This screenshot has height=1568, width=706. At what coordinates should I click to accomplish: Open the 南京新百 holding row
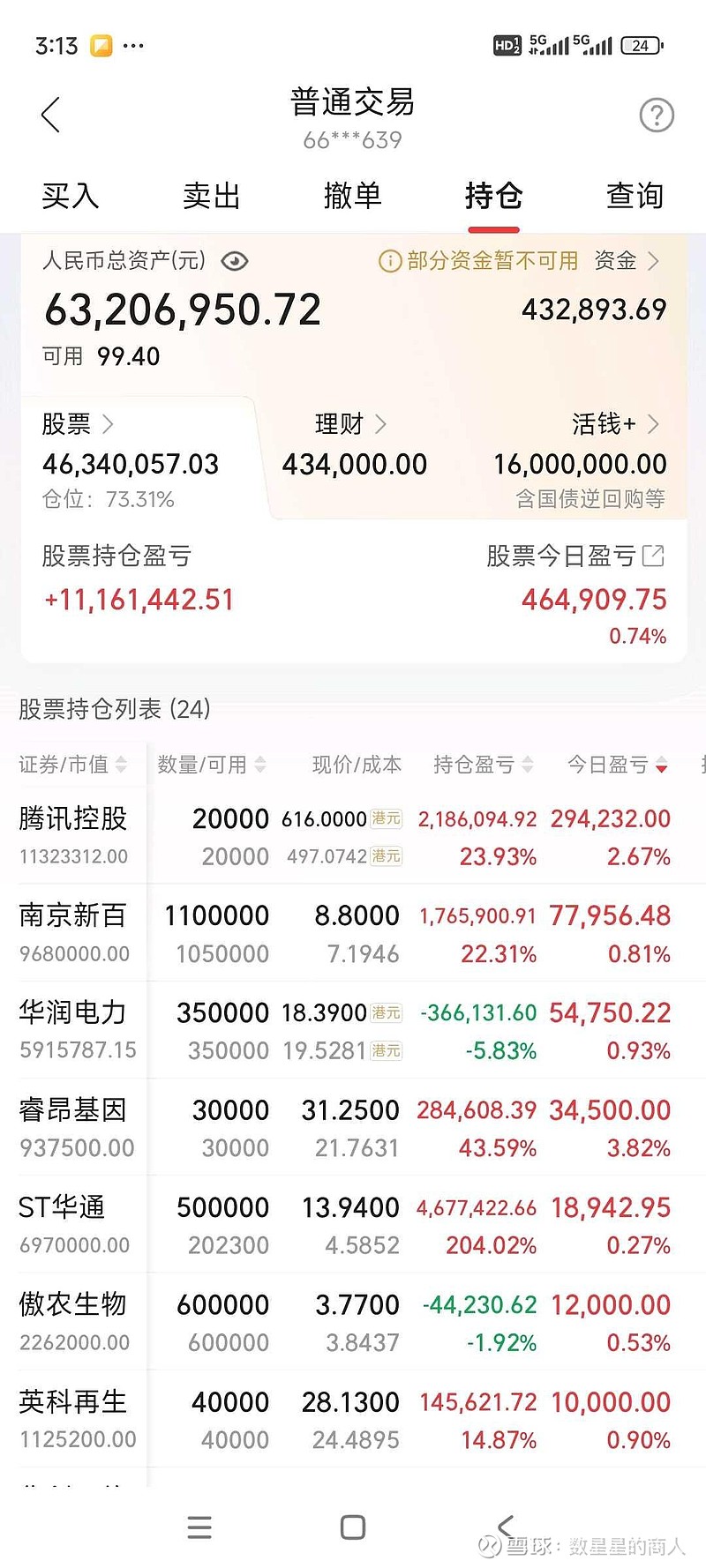click(353, 933)
